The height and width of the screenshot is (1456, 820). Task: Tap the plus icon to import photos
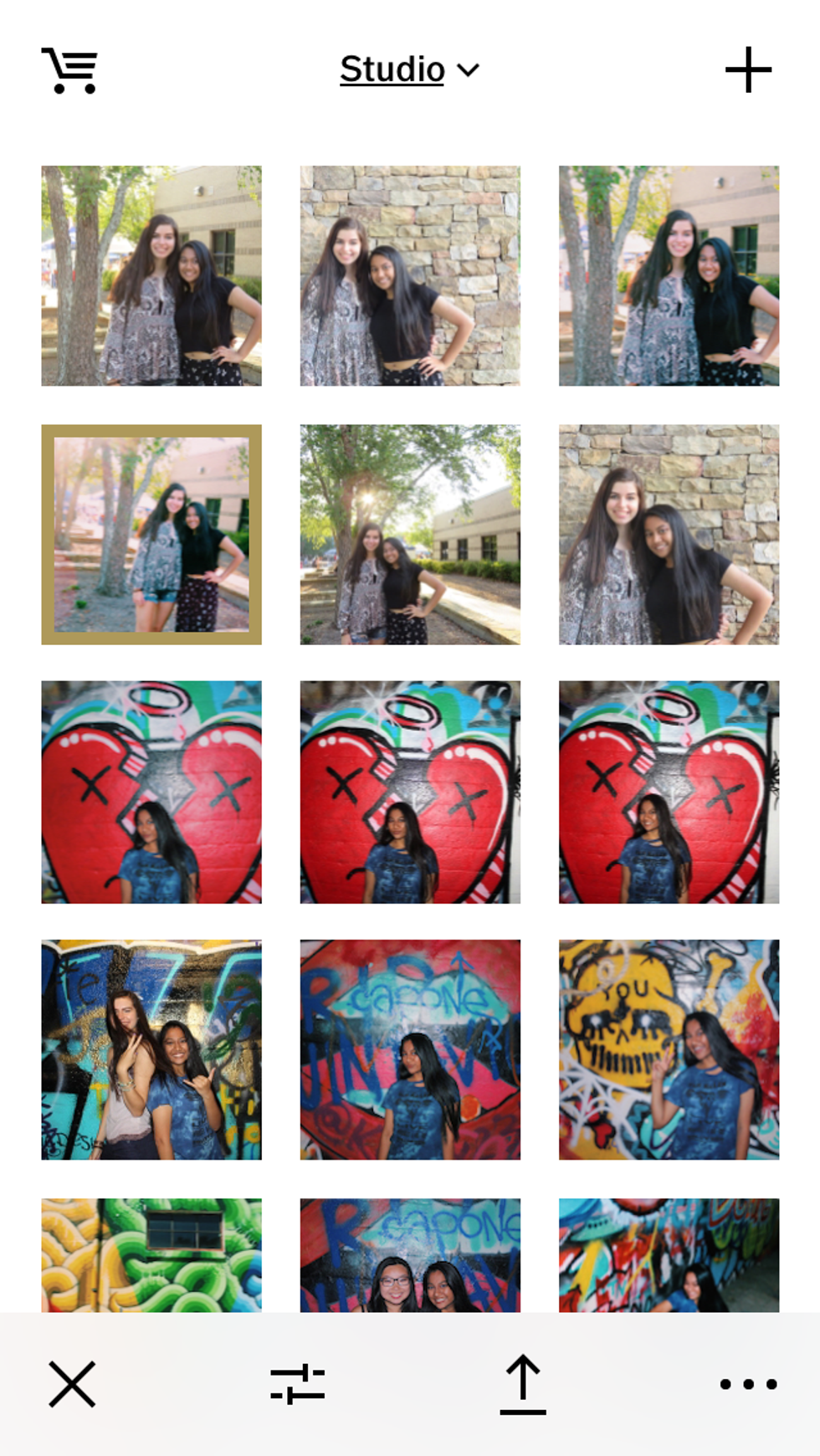748,69
